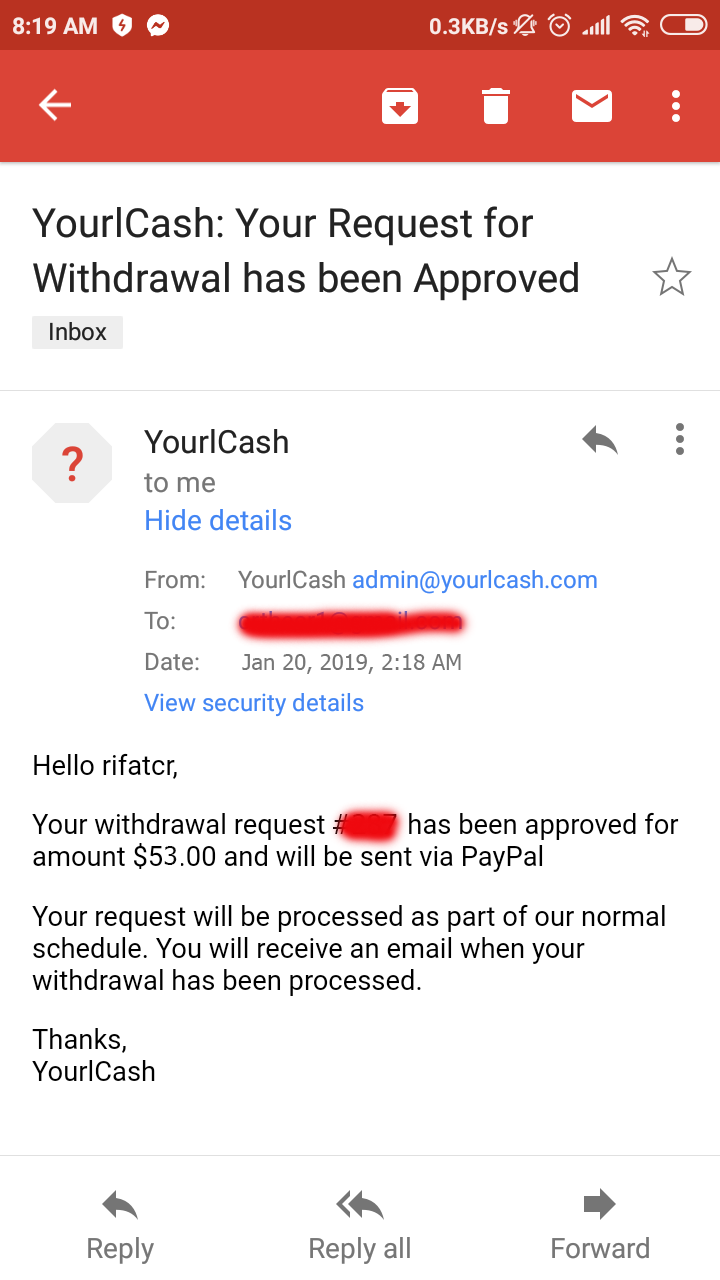Viewport: 720px width, 1280px height.
Task: Tap the reply arrow beside YourlCash sender
Action: pyautogui.click(x=600, y=439)
